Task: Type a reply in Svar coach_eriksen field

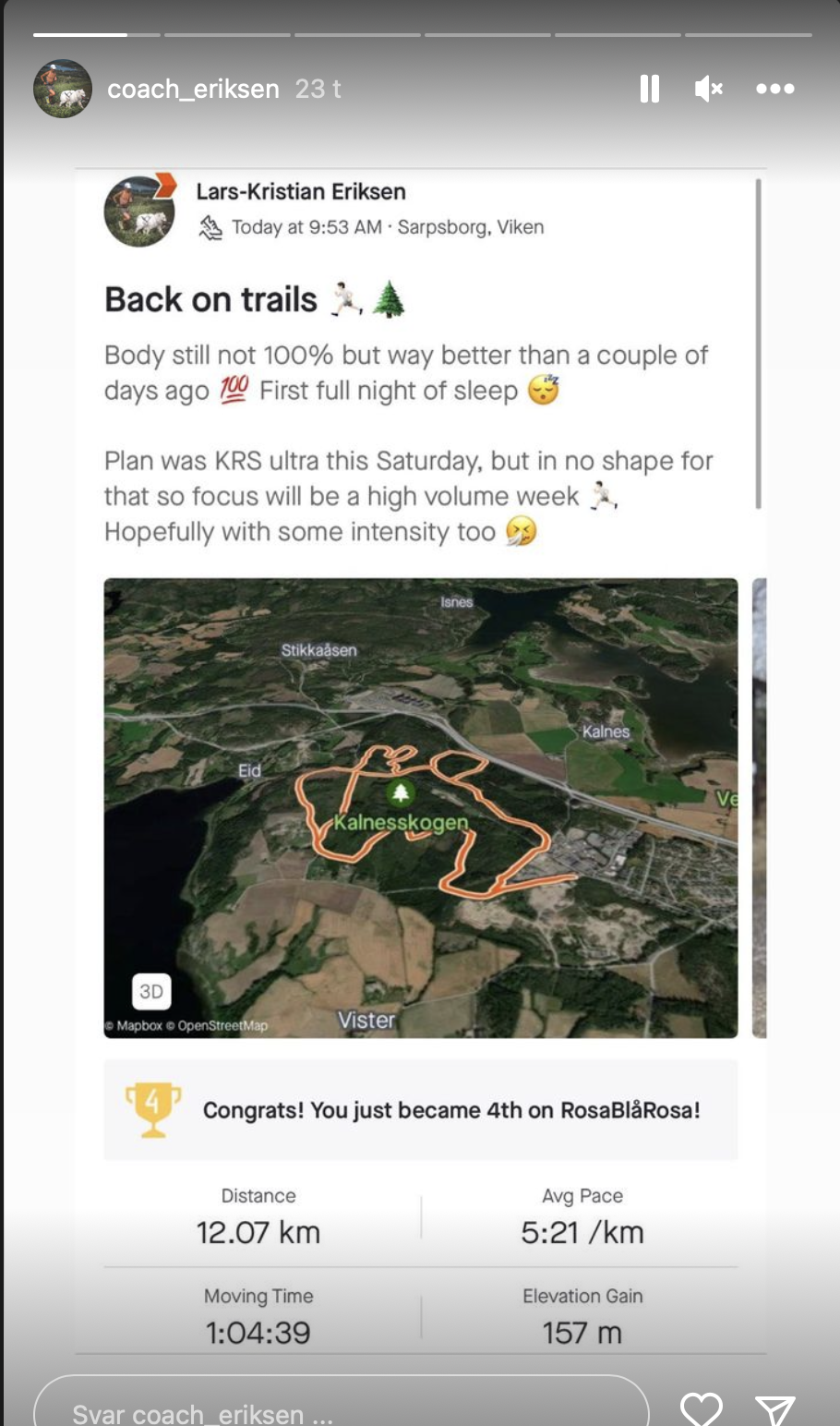Action: pyautogui.click(x=342, y=1404)
